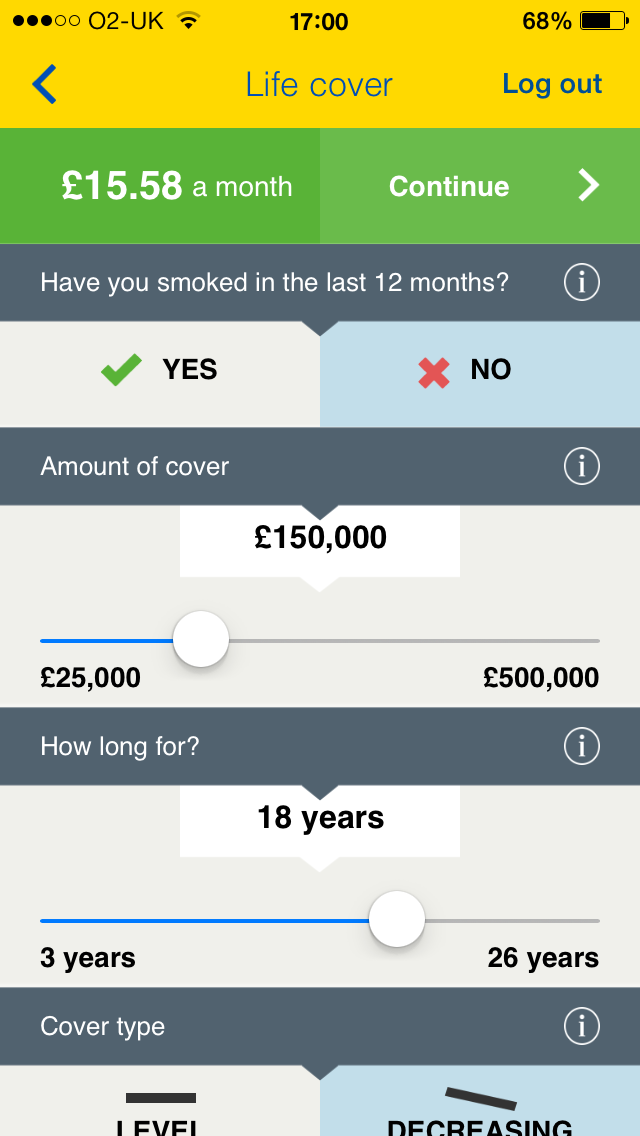This screenshot has width=640, height=1136.
Task: Show info about the smoking question
Action: pos(581,283)
